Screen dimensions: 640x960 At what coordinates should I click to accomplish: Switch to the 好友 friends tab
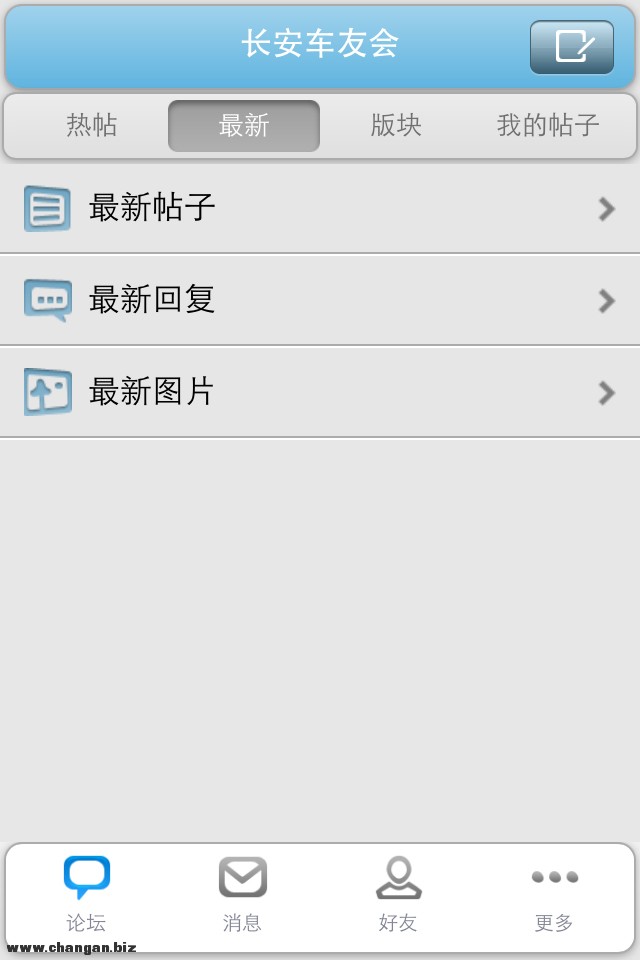coord(398,895)
